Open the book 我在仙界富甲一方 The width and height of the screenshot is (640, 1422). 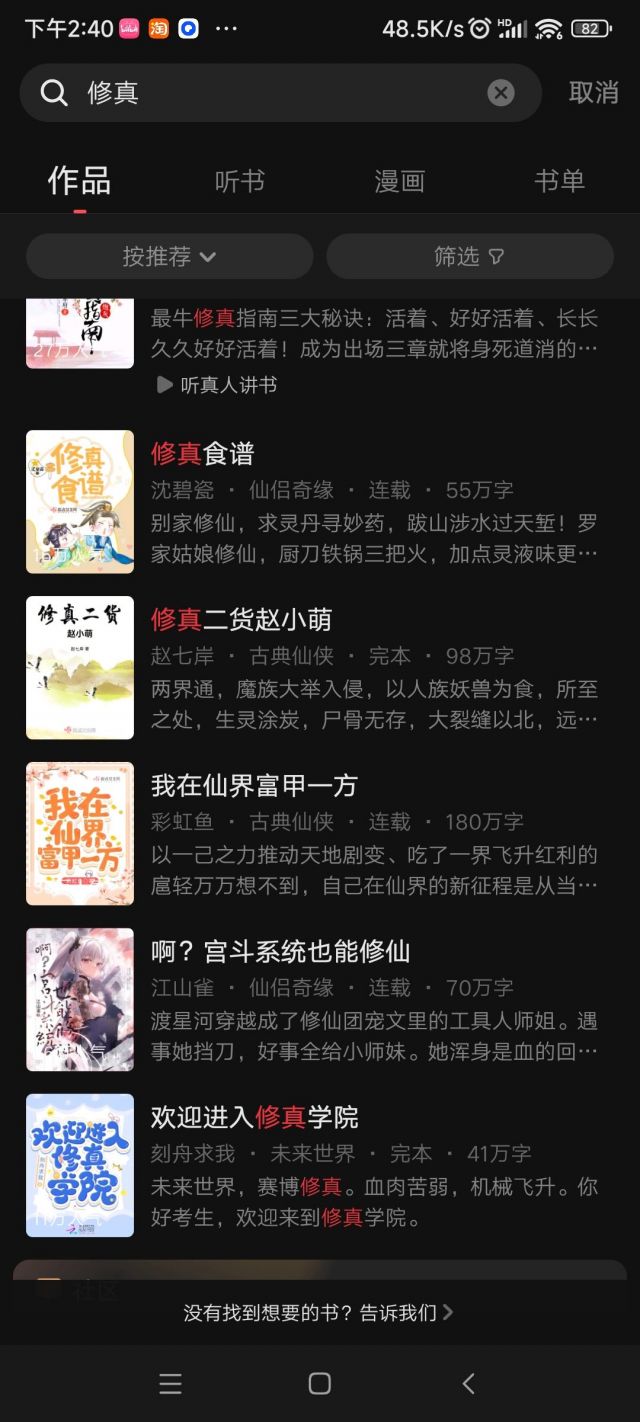(320, 834)
